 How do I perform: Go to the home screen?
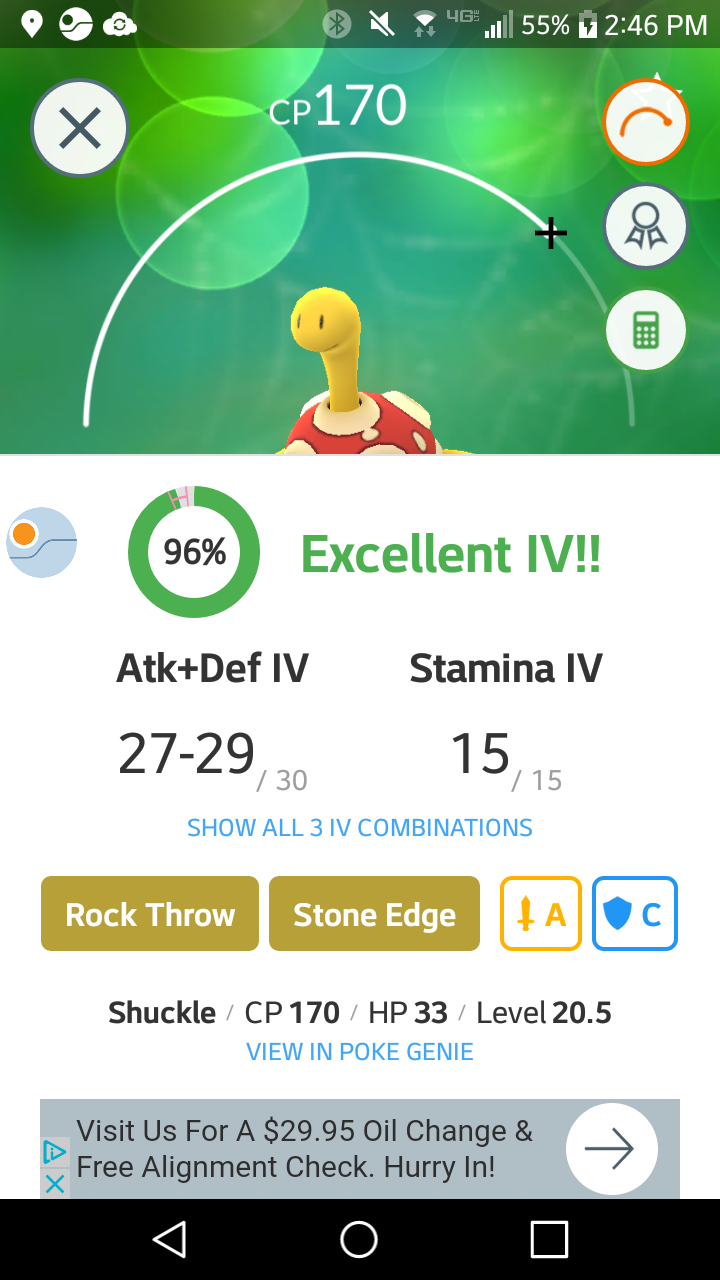point(359,1240)
